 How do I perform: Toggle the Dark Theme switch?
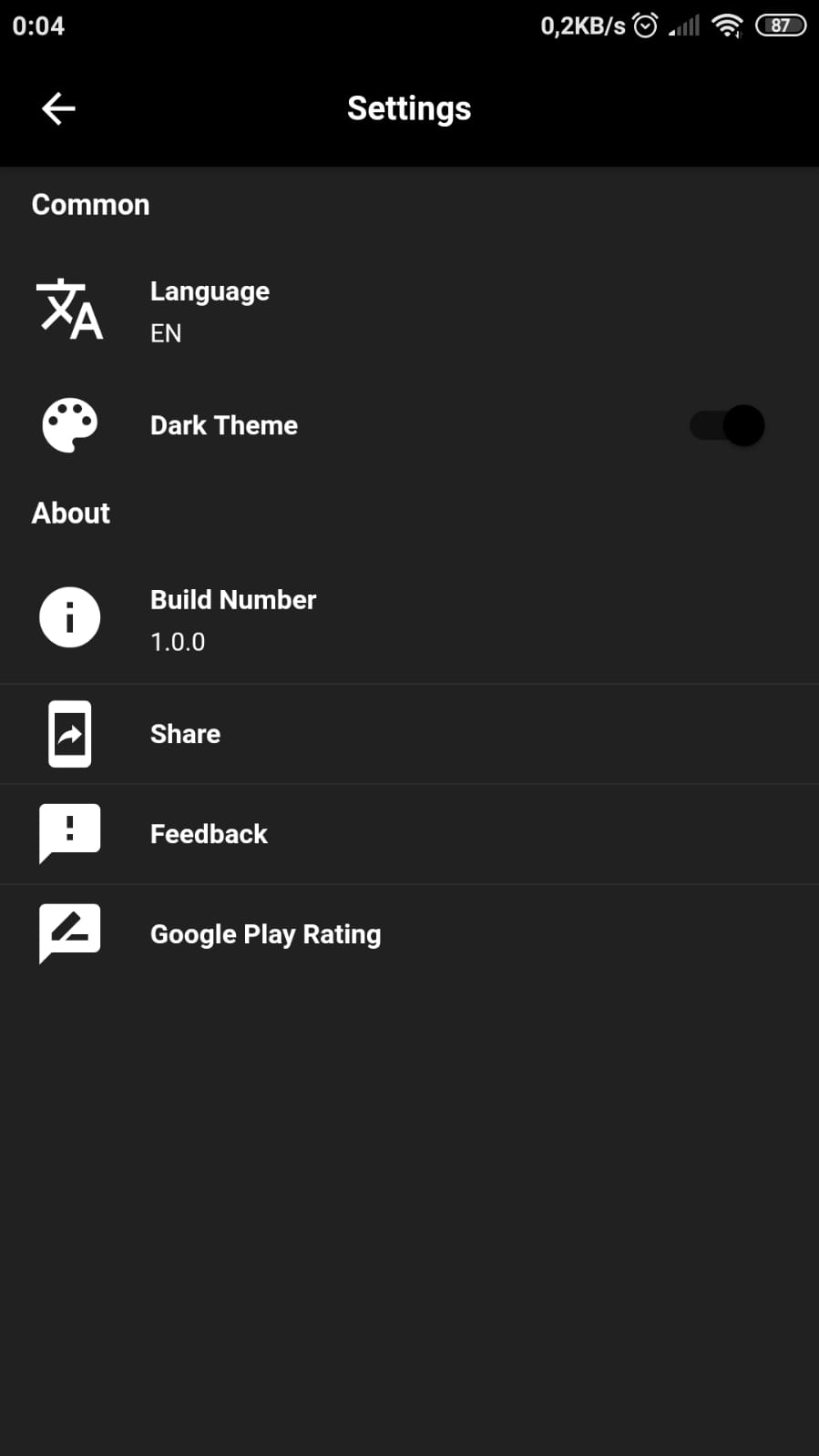pos(727,425)
